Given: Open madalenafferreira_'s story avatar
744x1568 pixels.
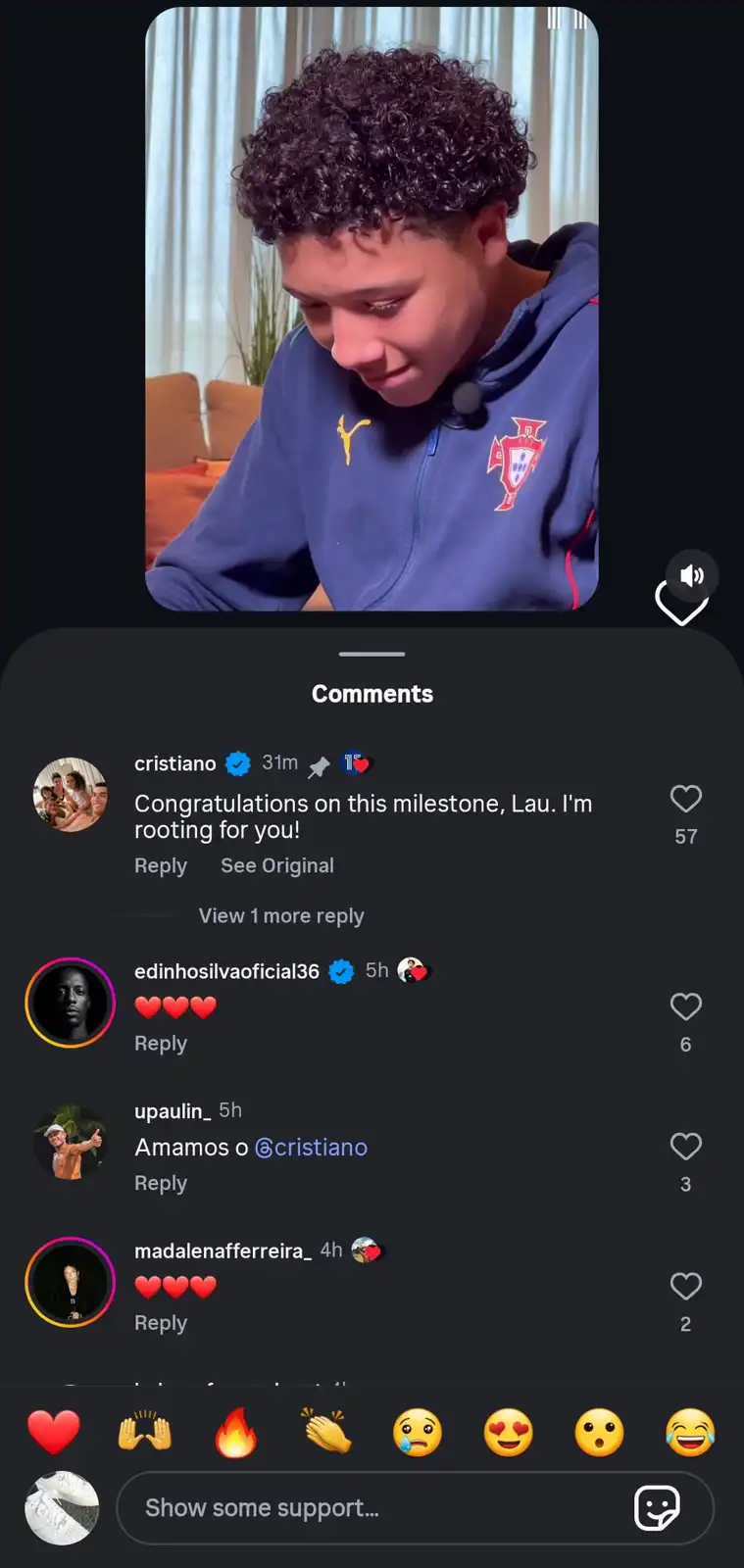Looking at the screenshot, I should (70, 1282).
